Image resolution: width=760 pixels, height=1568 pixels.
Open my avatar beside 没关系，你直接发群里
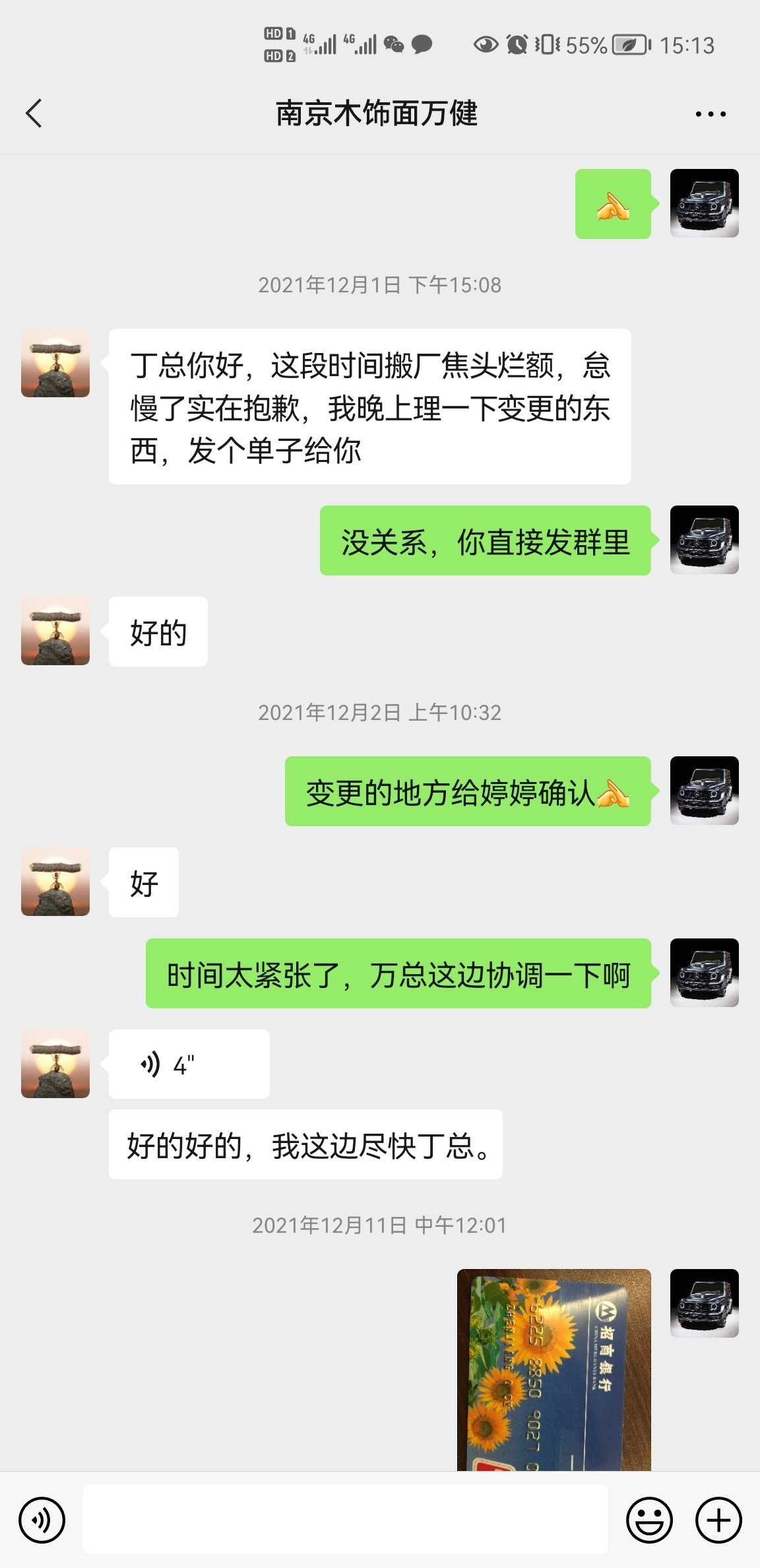point(704,540)
